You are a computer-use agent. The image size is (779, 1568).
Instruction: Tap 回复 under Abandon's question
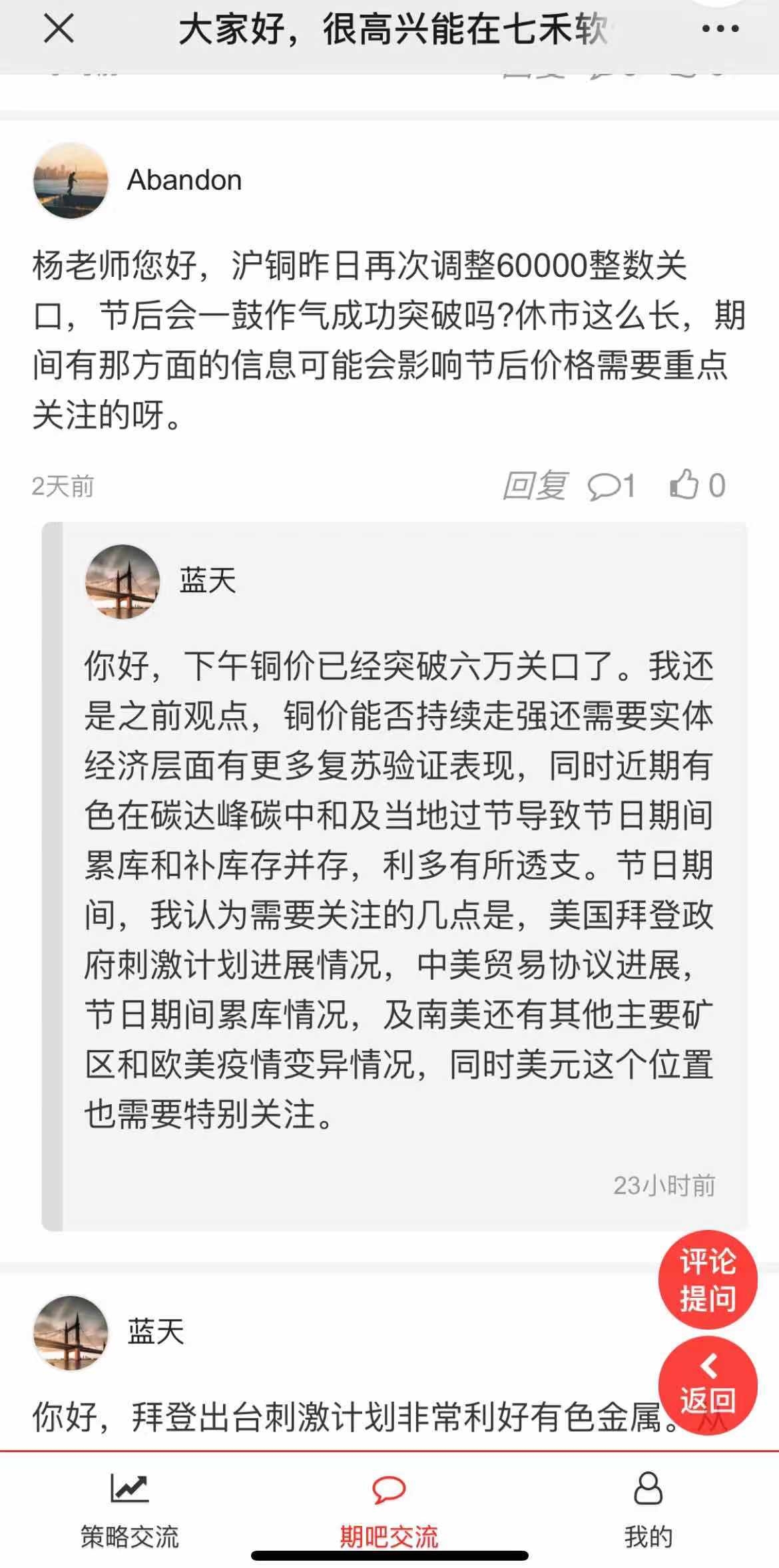point(535,485)
